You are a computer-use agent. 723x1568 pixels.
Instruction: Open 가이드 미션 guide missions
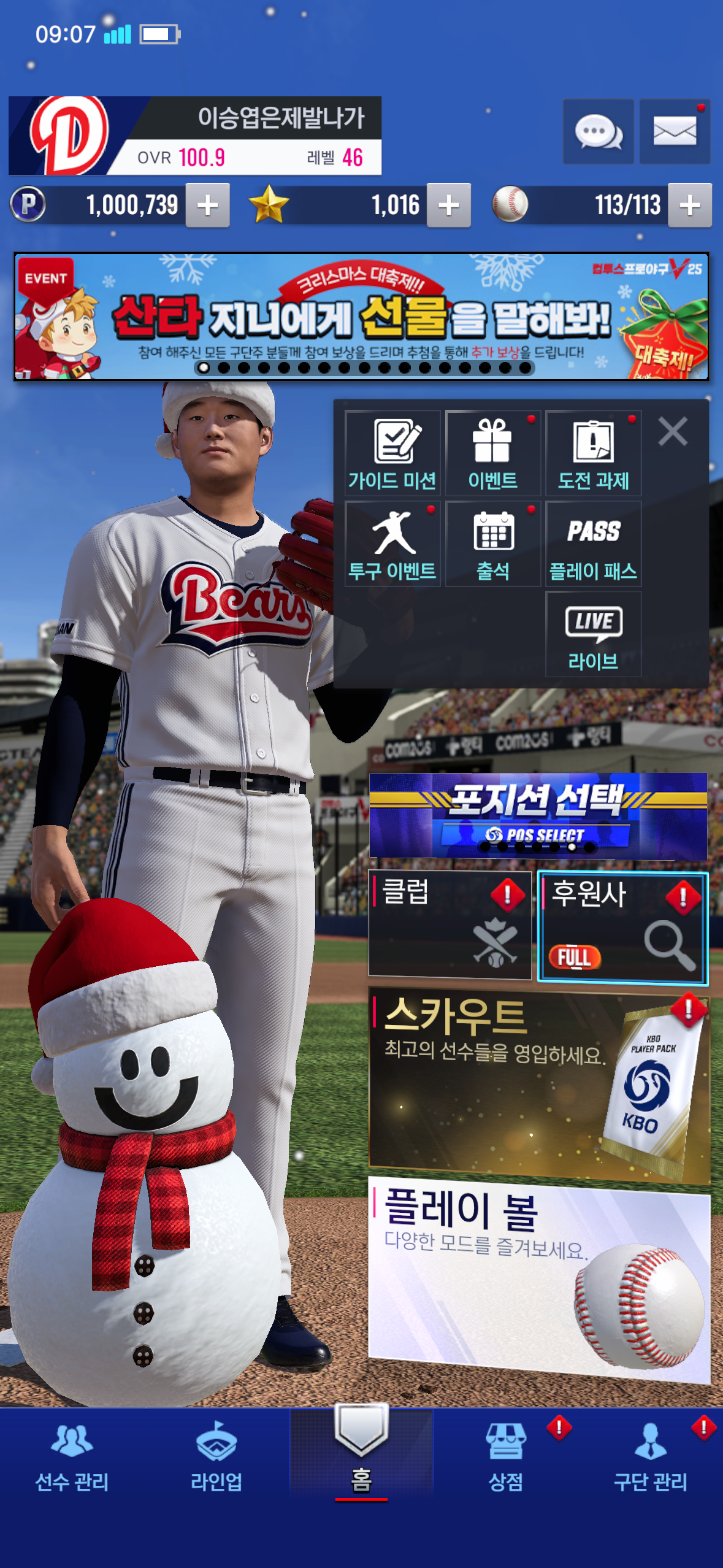[392, 453]
